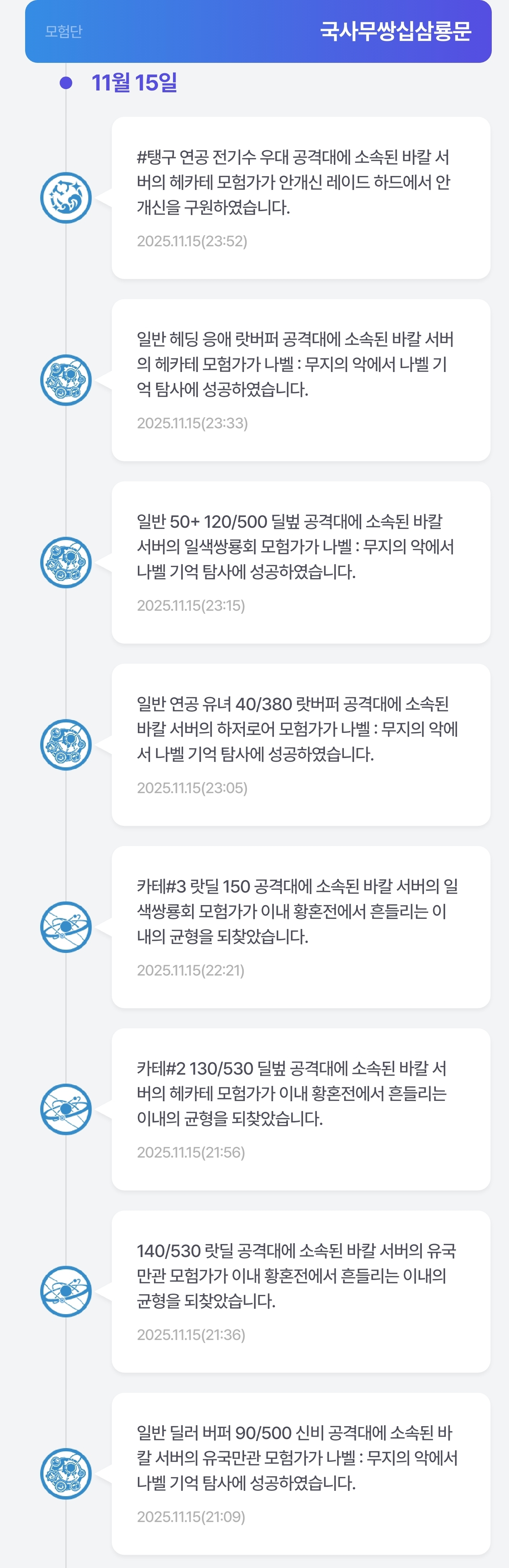The image size is (509, 1568).
Task: View the 23:05 하저로어 나벨 timeline entry
Action: [301, 744]
